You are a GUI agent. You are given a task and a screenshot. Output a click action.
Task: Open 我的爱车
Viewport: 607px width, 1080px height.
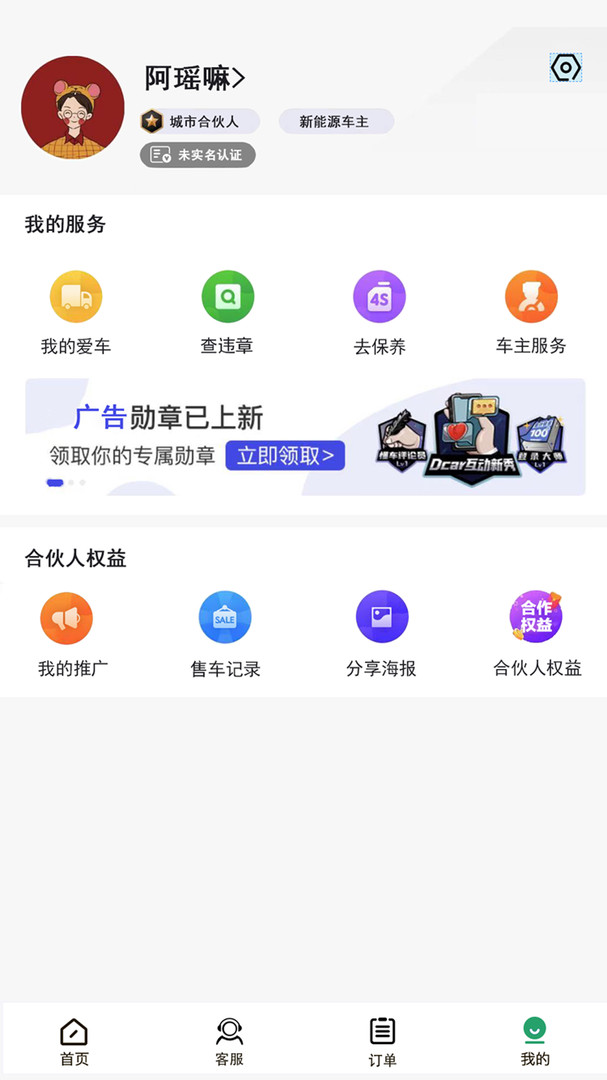[76, 313]
